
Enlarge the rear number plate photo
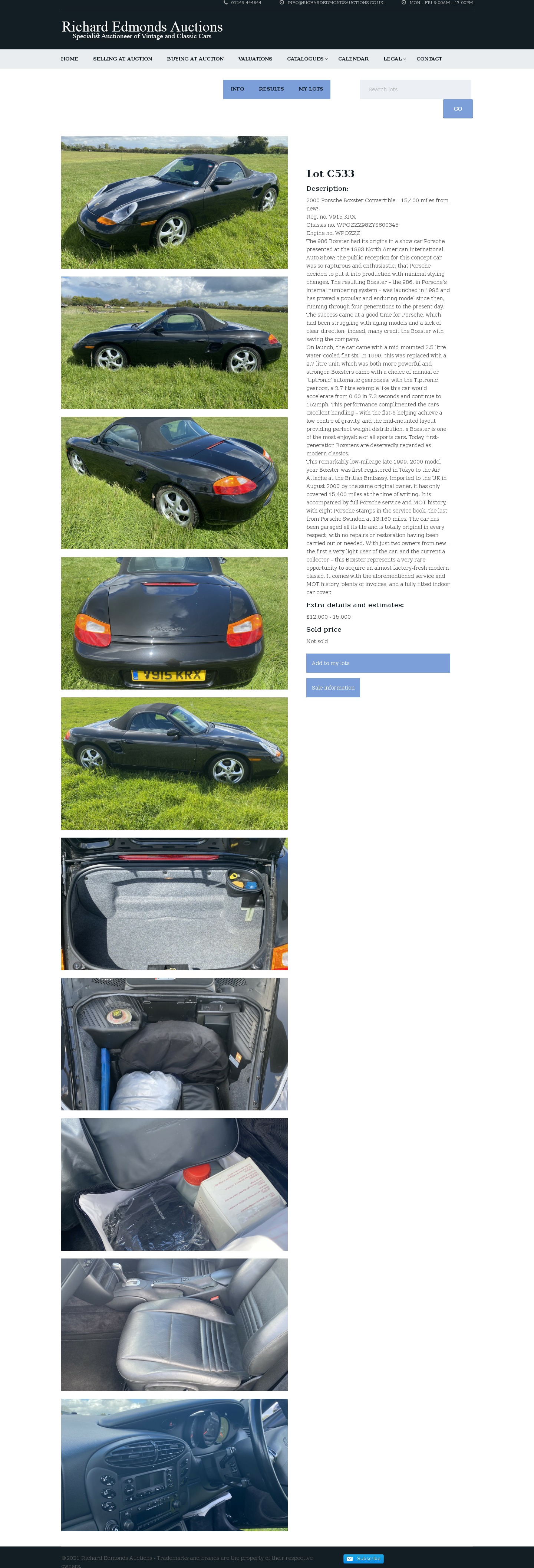pos(174,623)
